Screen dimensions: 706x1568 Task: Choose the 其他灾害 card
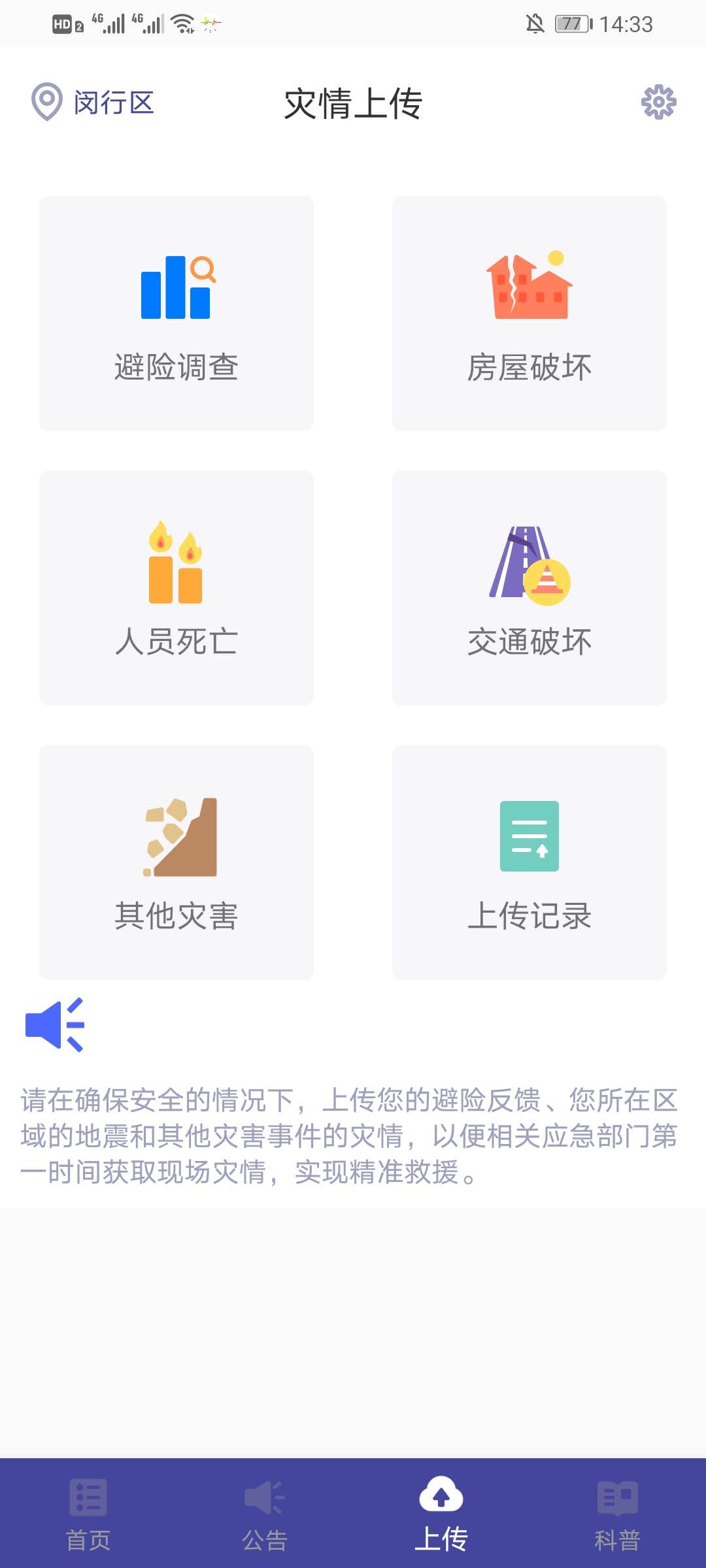pyautogui.click(x=176, y=862)
